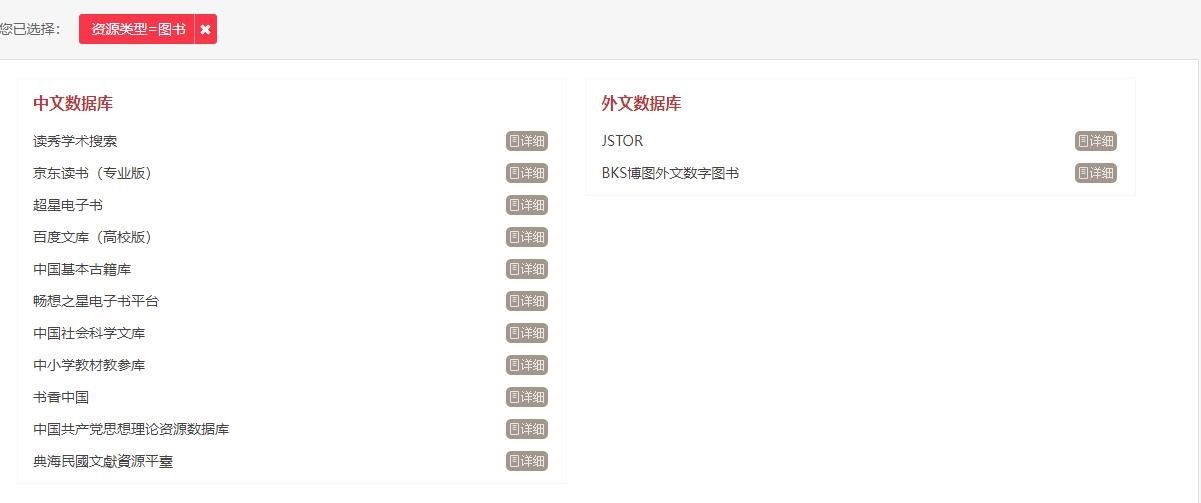Open 京东读书（专业版） database
The width and height of the screenshot is (1201, 503).
point(92,173)
